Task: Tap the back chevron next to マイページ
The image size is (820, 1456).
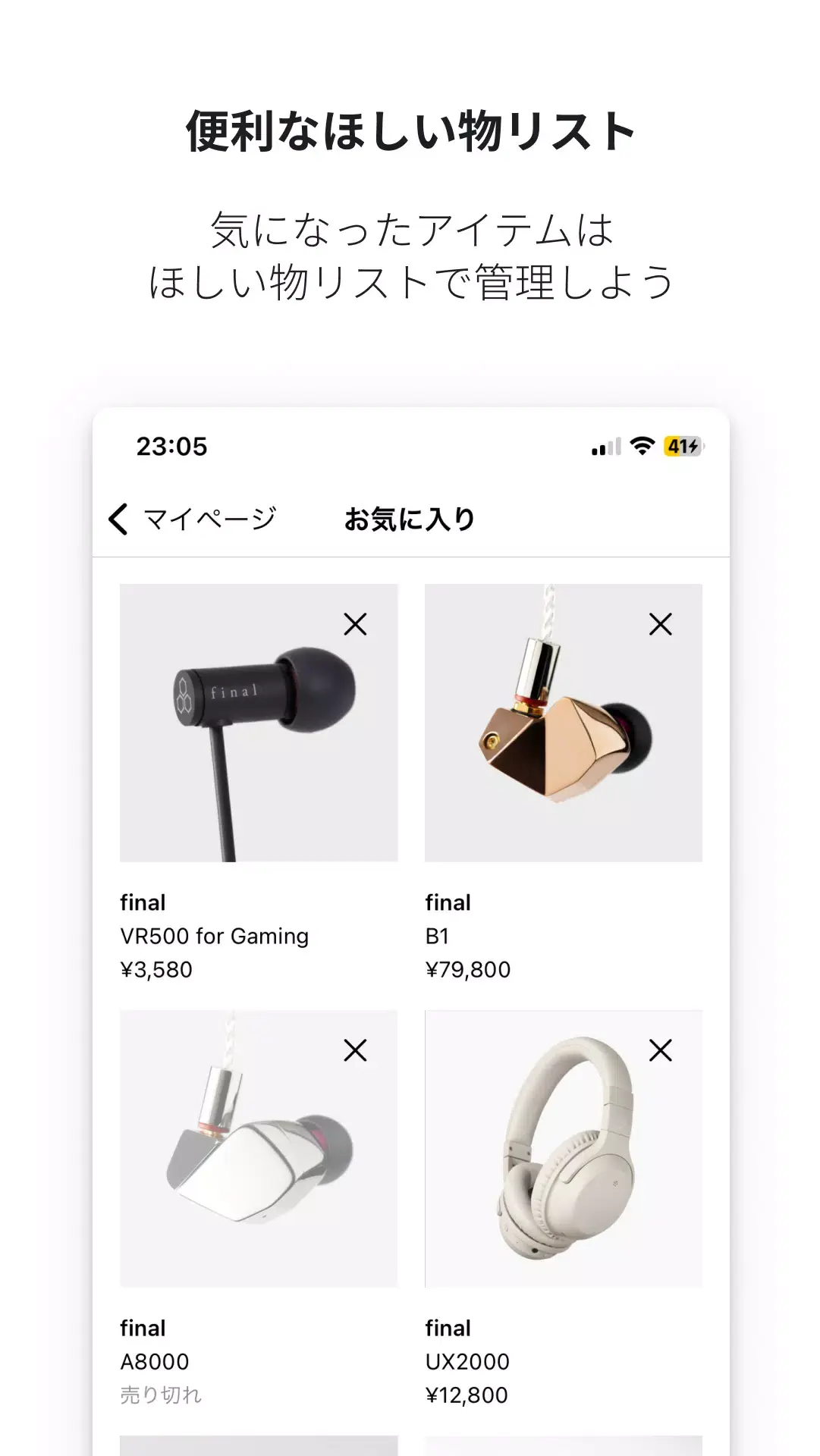Action: (119, 519)
